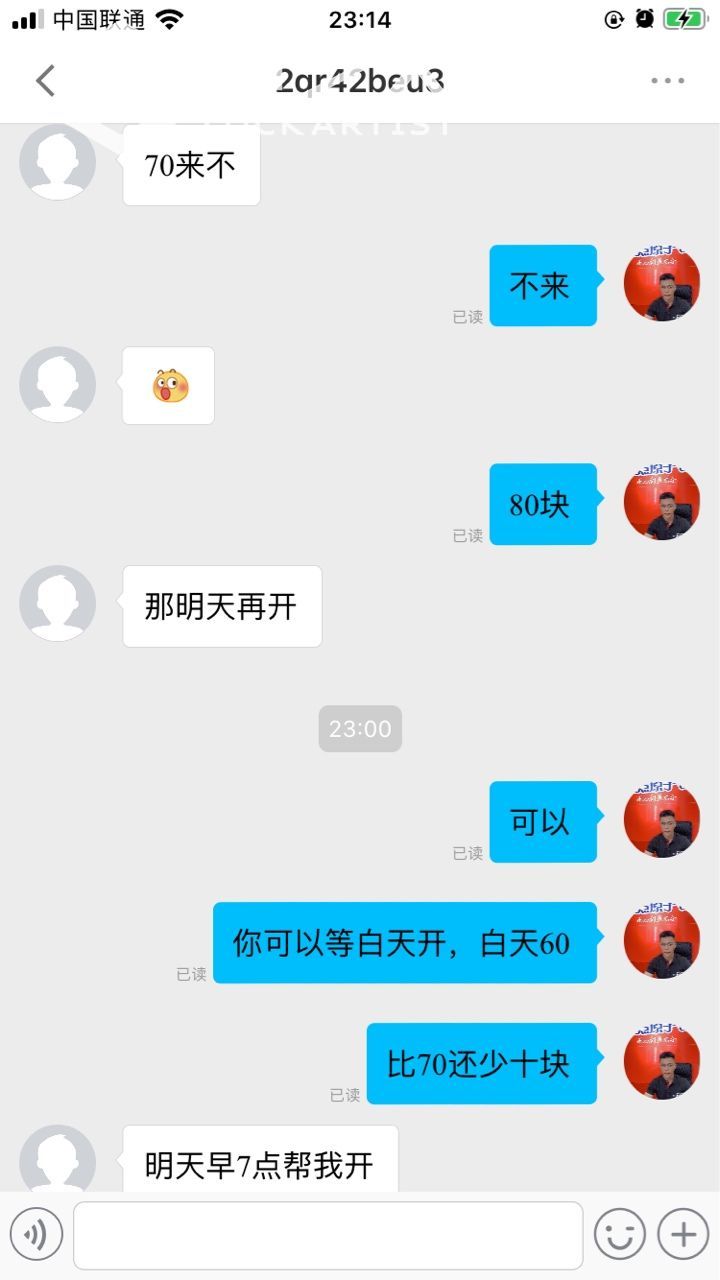720x1280 pixels.
Task: Go back to the previous screen
Action: click(x=45, y=81)
